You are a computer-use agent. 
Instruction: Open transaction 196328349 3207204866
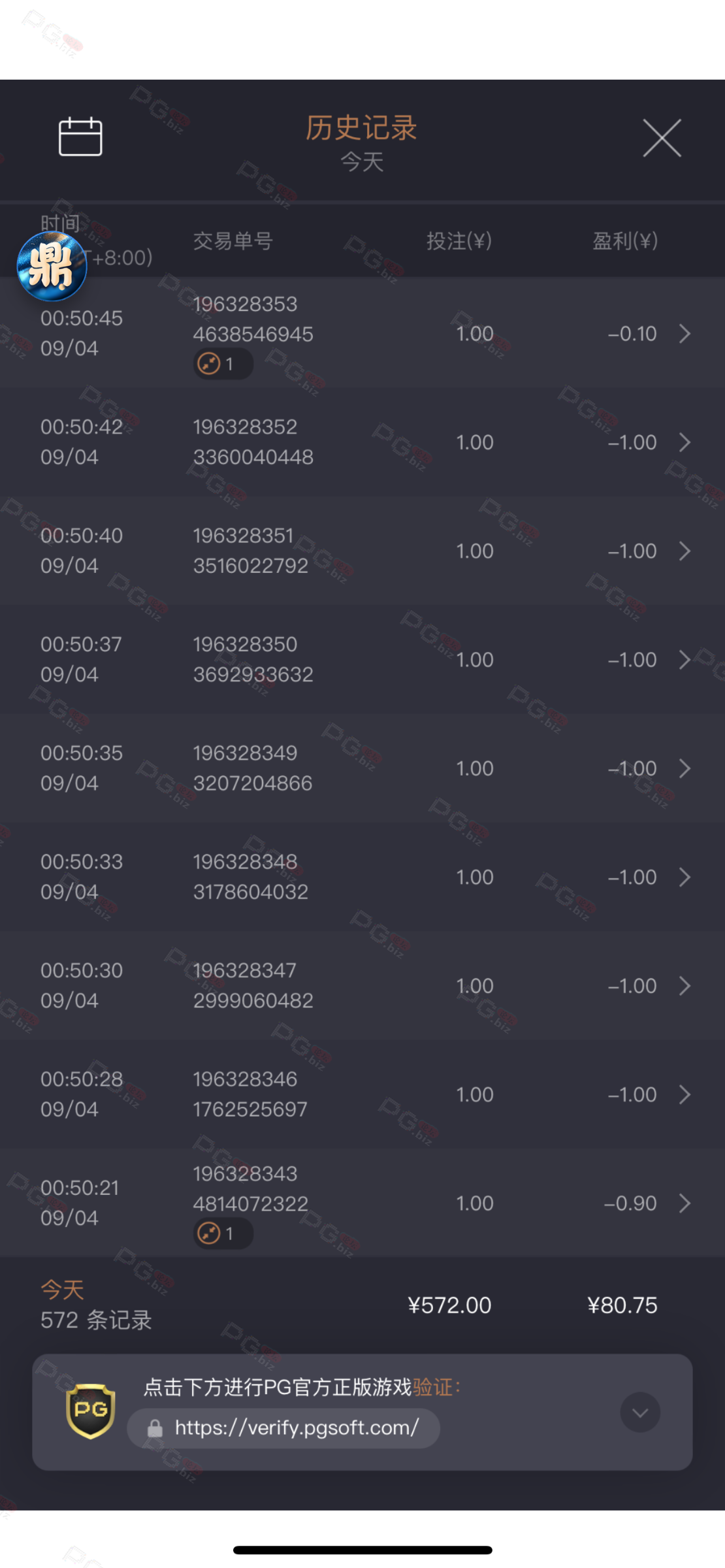pos(684,768)
